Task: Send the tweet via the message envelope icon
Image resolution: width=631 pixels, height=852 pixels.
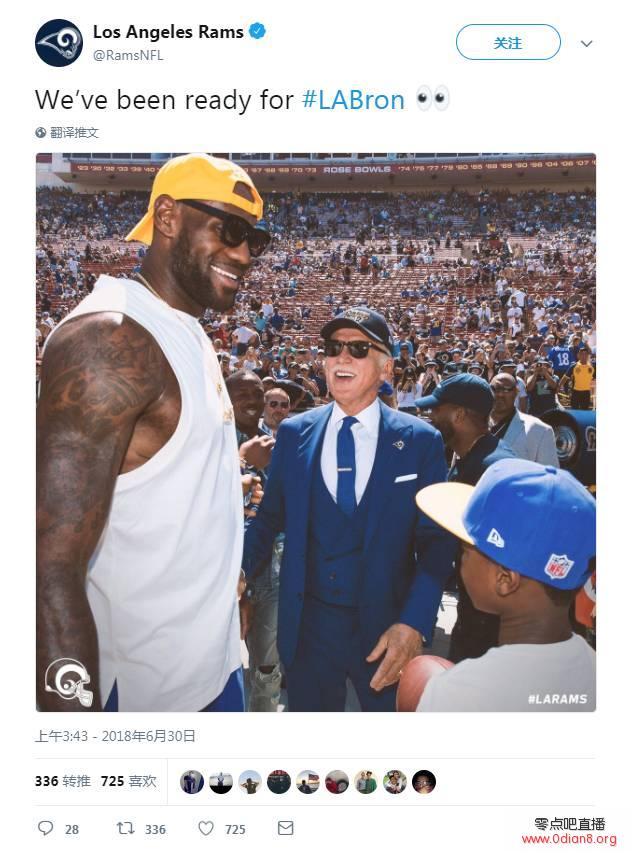Action: click(285, 828)
